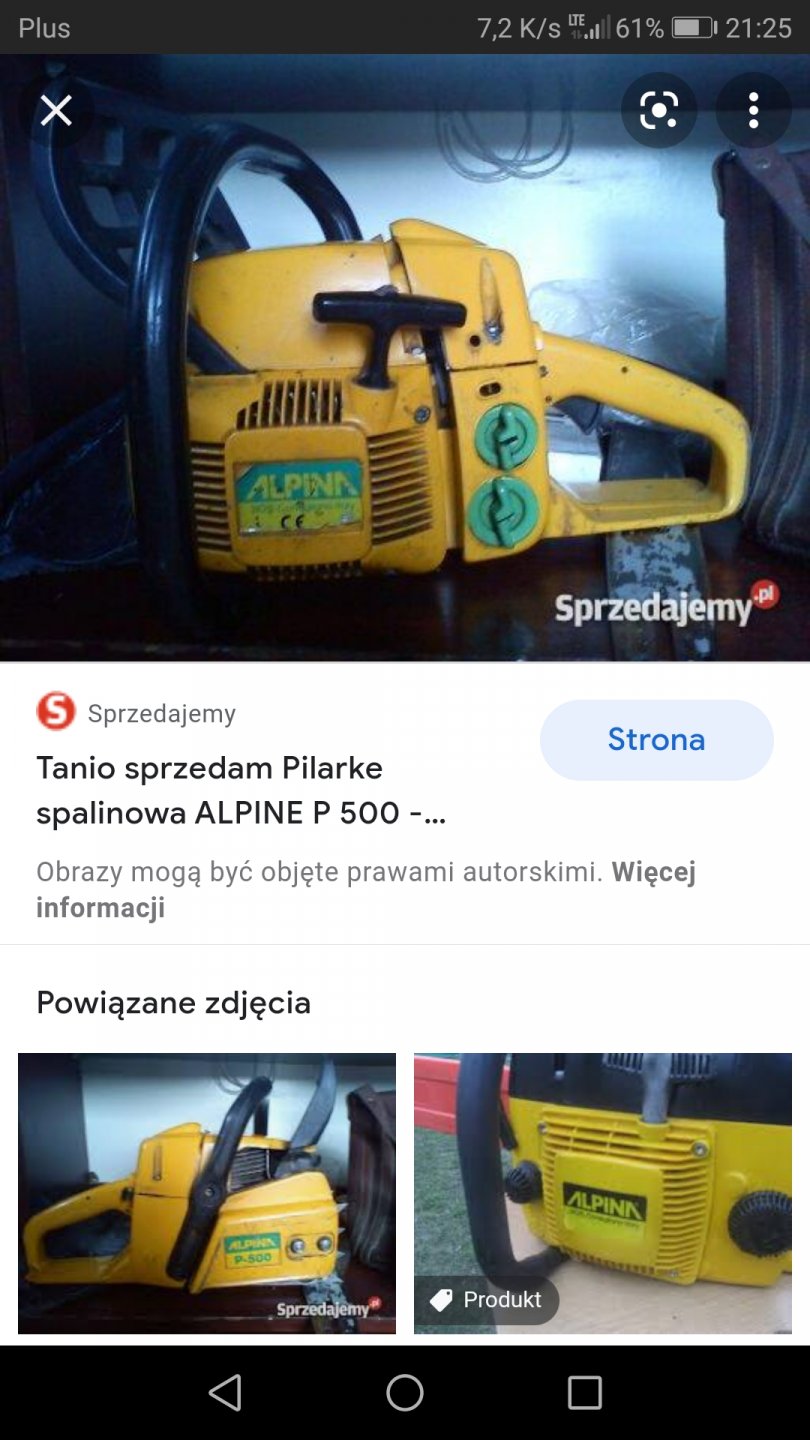
Task: Go to the home screen
Action: pyautogui.click(x=405, y=1392)
